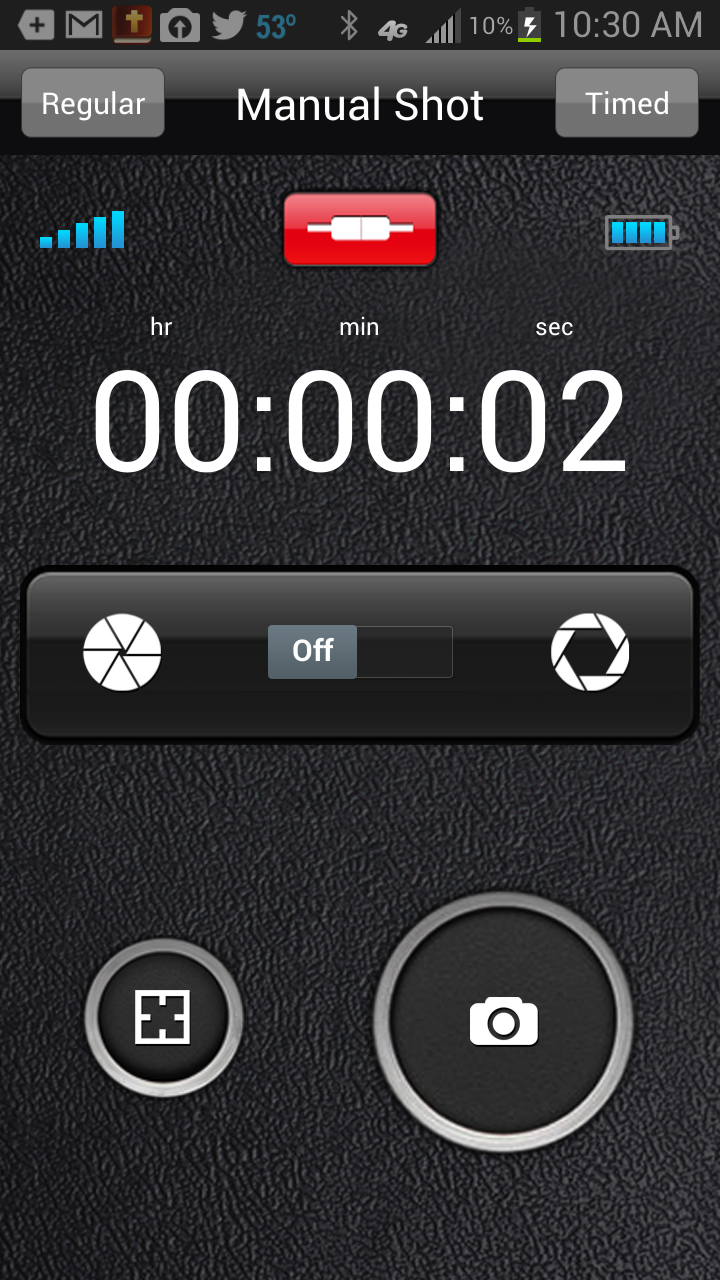Switch to Regular shot mode
Viewport: 720px width, 1280px height.
click(93, 103)
